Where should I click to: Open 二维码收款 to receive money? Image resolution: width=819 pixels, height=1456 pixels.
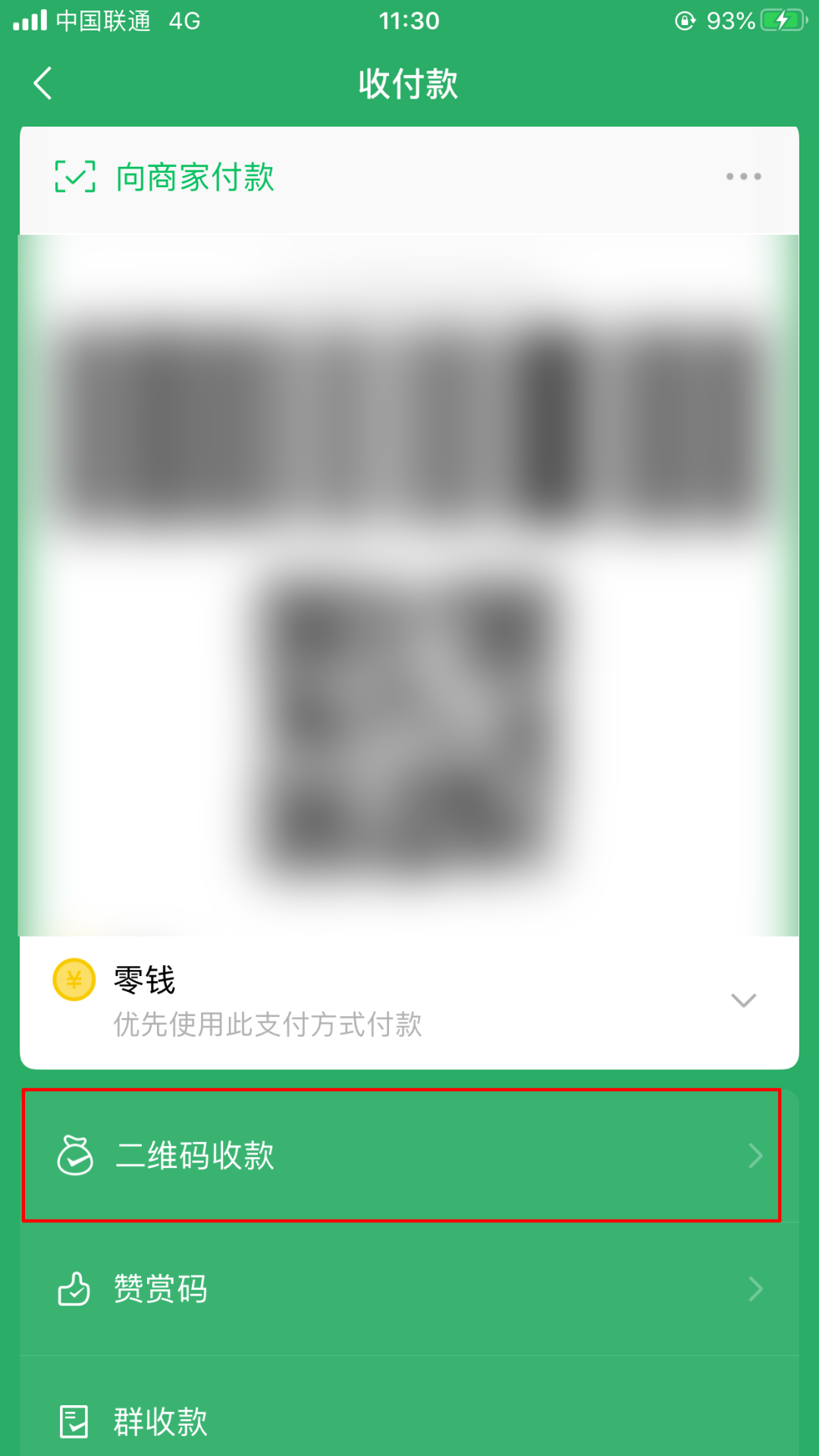402,1156
